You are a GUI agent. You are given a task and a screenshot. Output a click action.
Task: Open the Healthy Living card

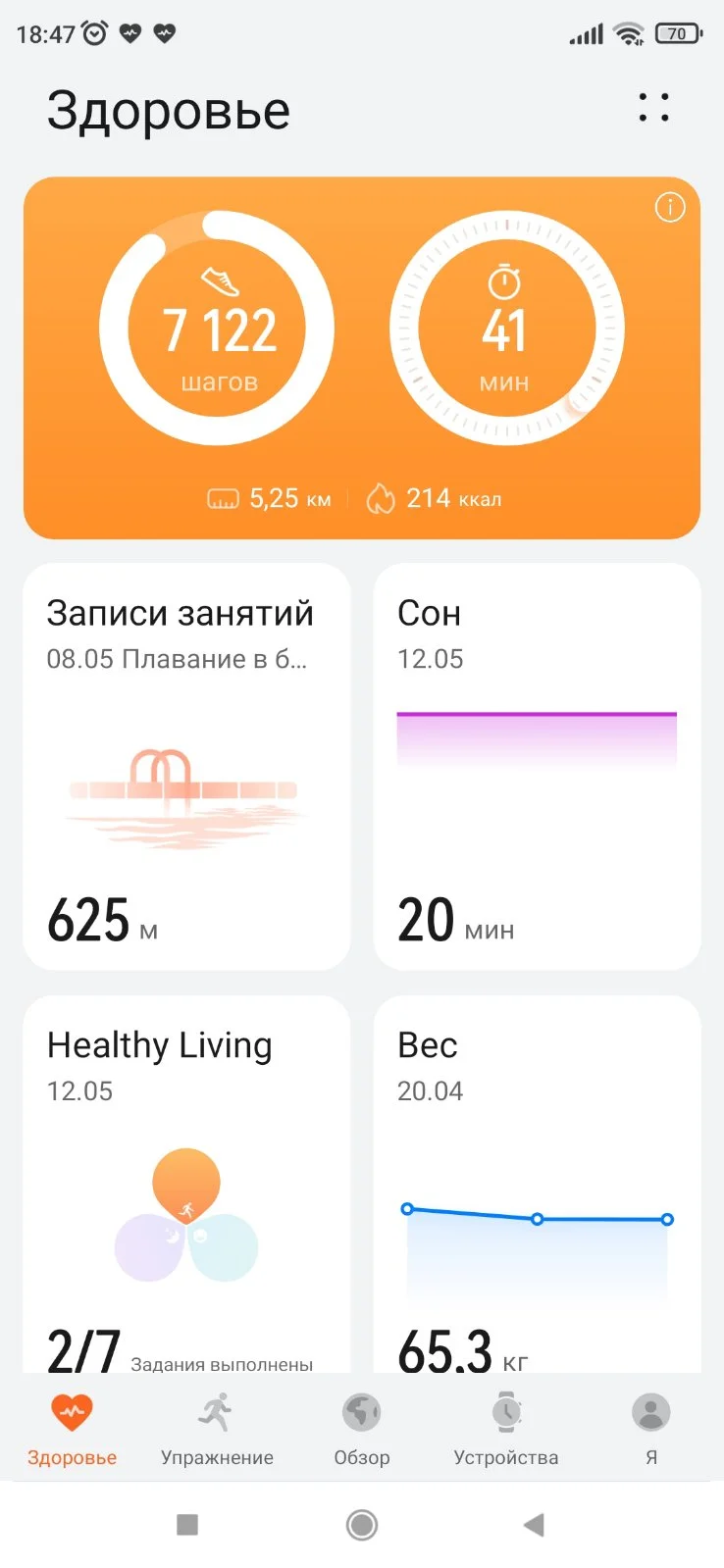pyautogui.click(x=186, y=1187)
